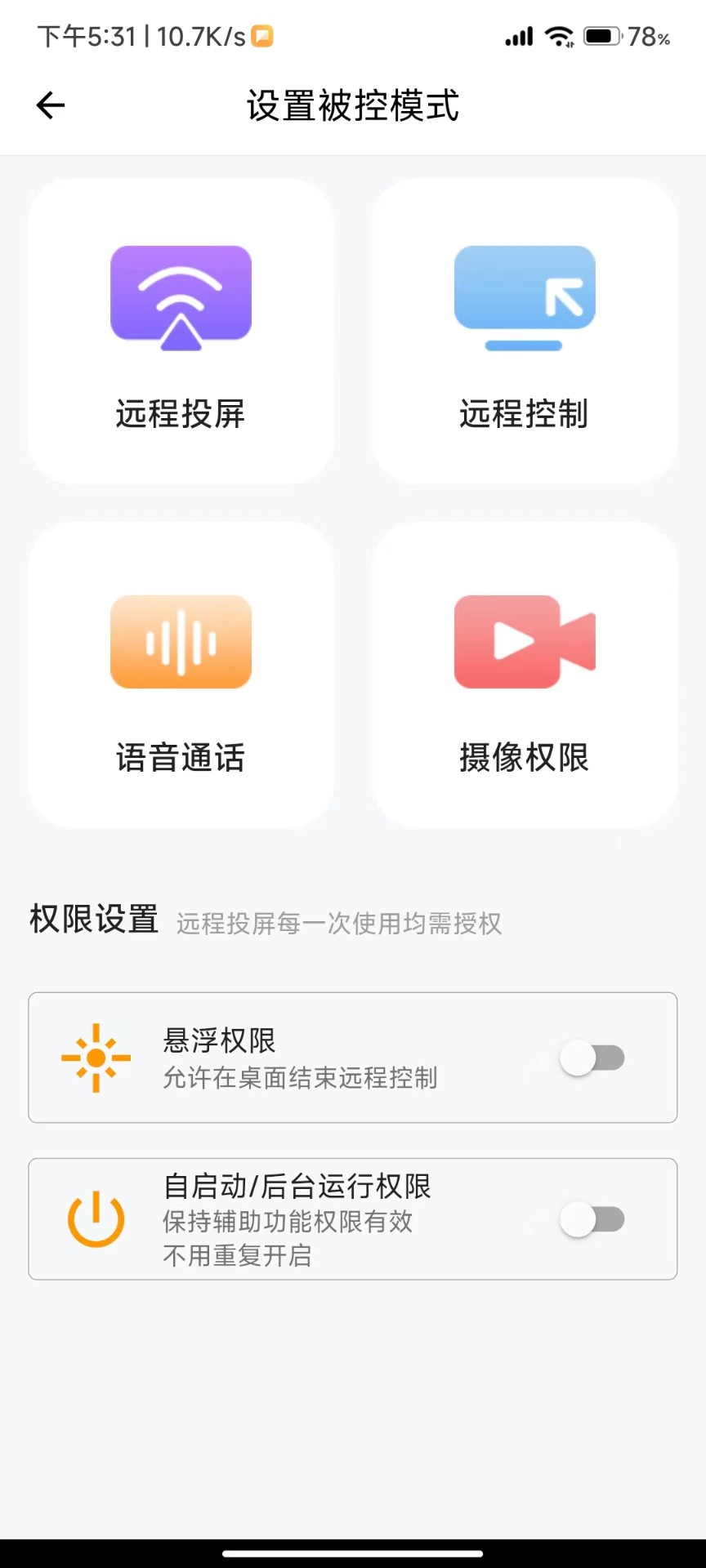706x1568 pixels.
Task: Click the 设置被控模式 title bar
Action: coord(353,105)
